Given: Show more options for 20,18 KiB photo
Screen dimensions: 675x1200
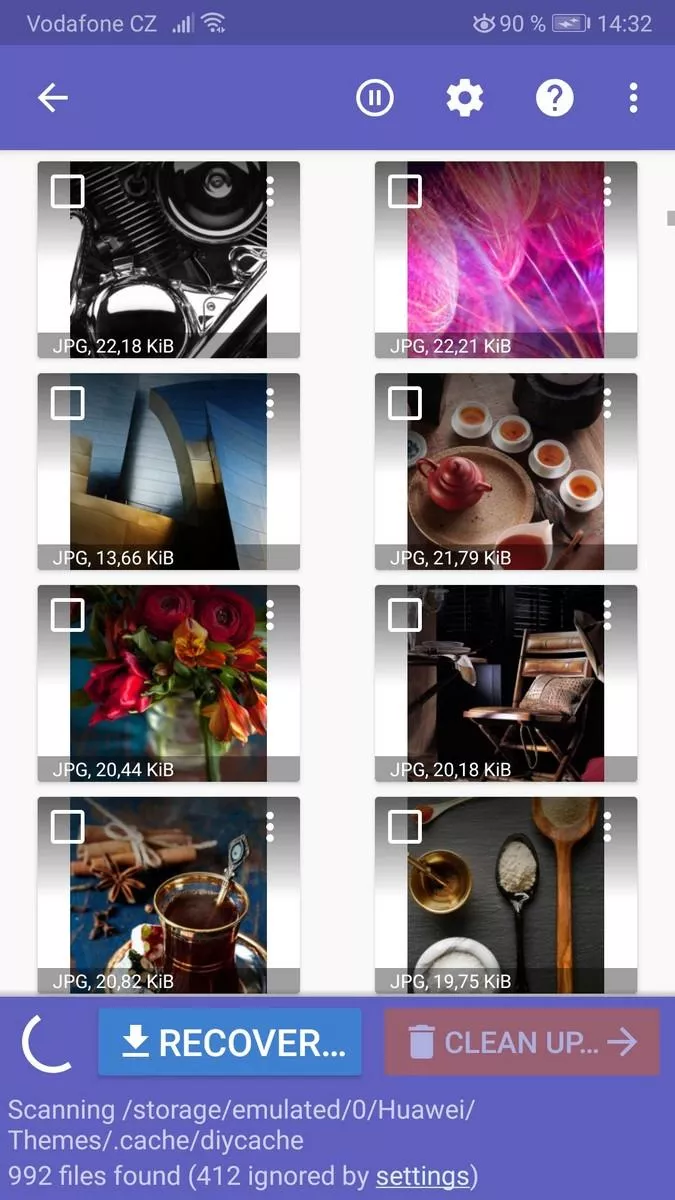Looking at the screenshot, I should point(607,615).
